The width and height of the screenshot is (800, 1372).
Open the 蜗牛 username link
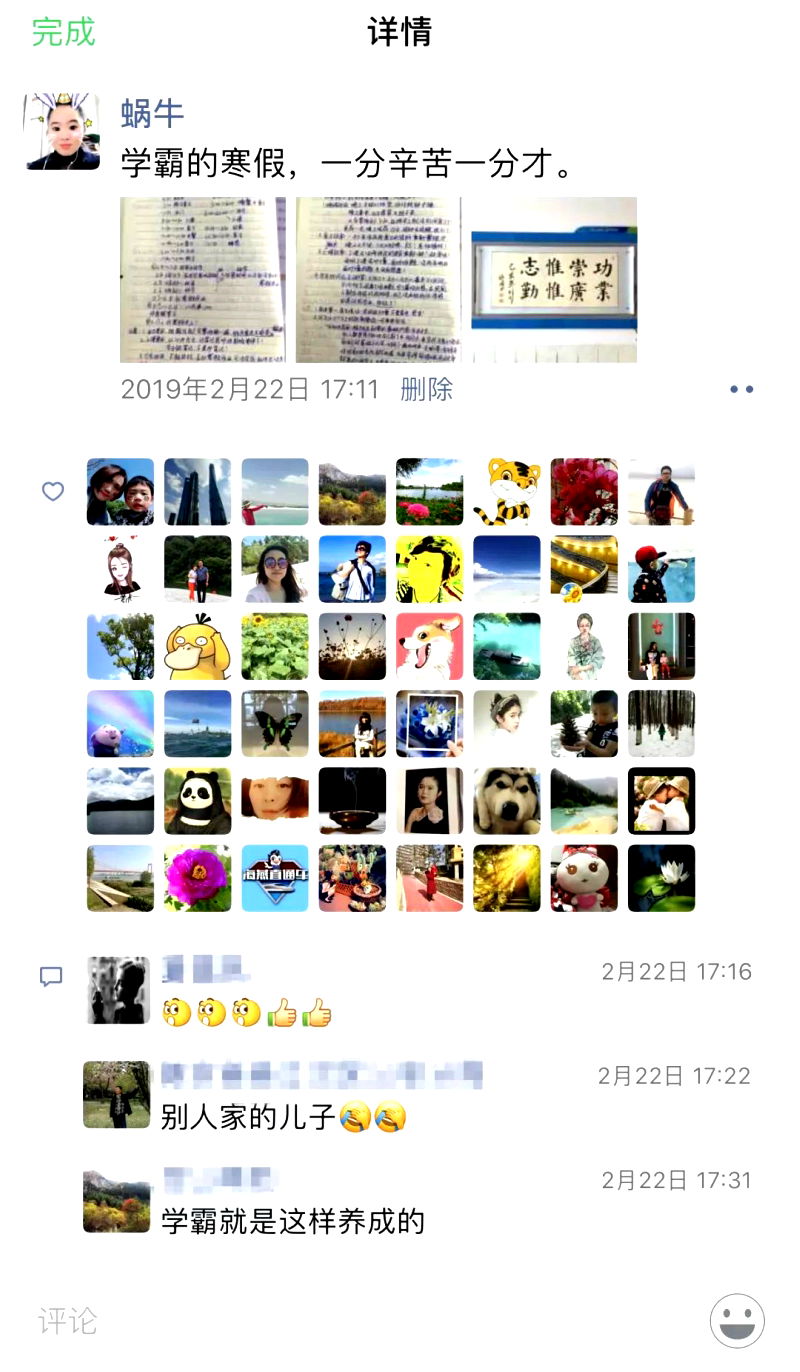pyautogui.click(x=152, y=113)
